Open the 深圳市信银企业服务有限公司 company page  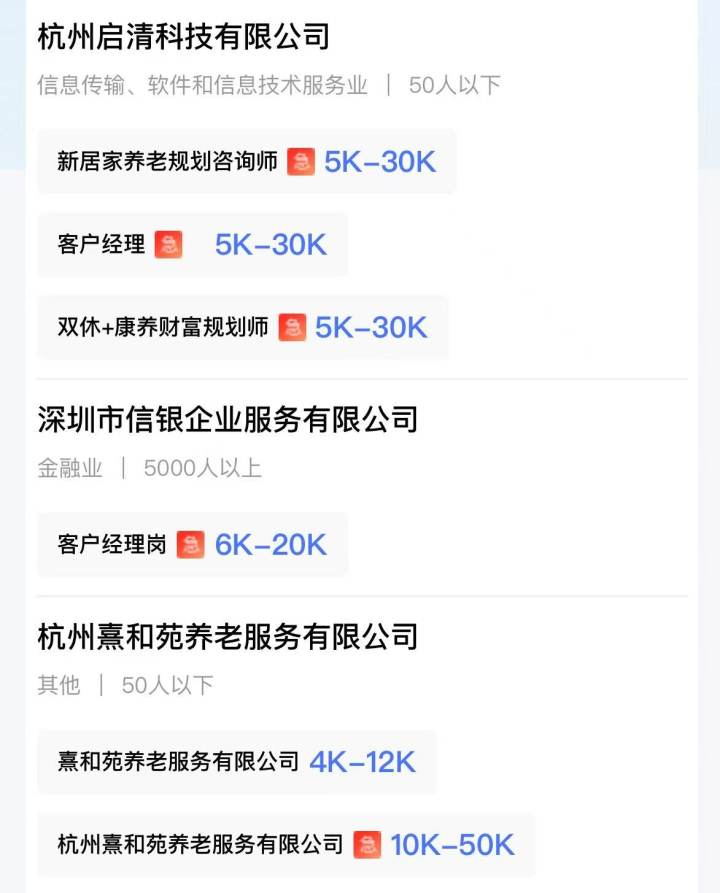[x=228, y=419]
